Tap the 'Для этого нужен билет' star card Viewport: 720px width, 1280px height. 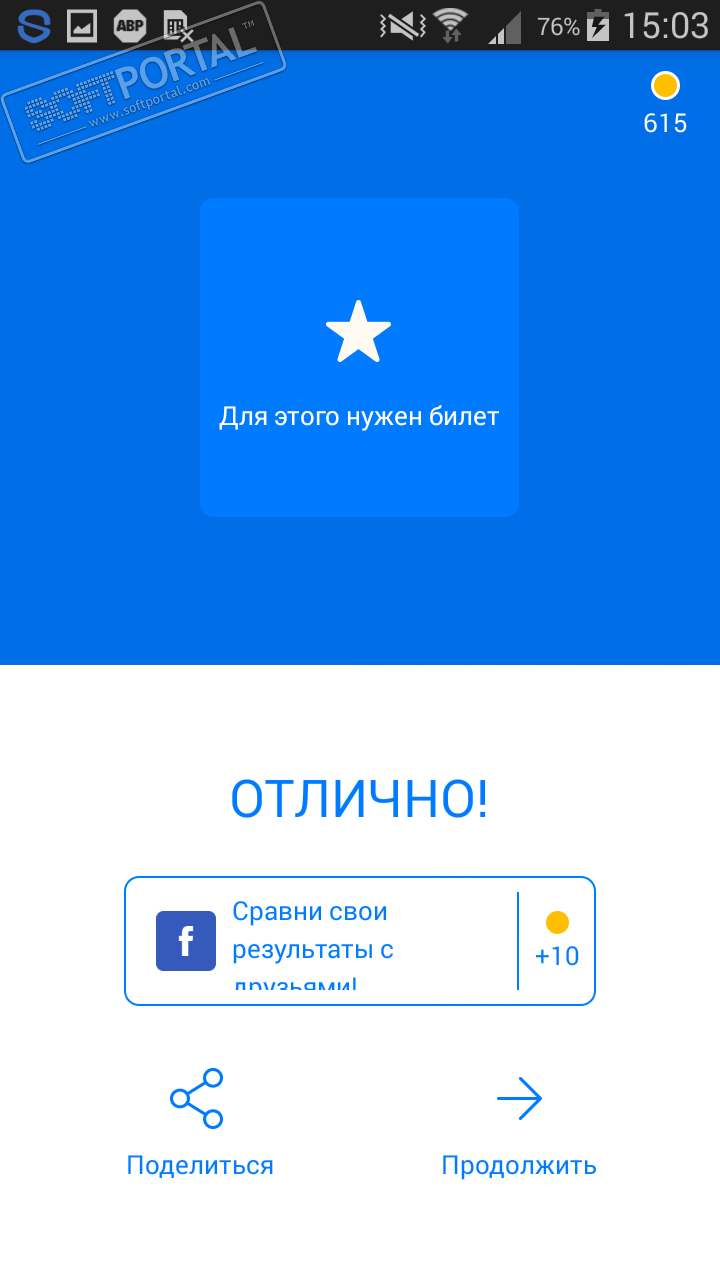[x=359, y=357]
